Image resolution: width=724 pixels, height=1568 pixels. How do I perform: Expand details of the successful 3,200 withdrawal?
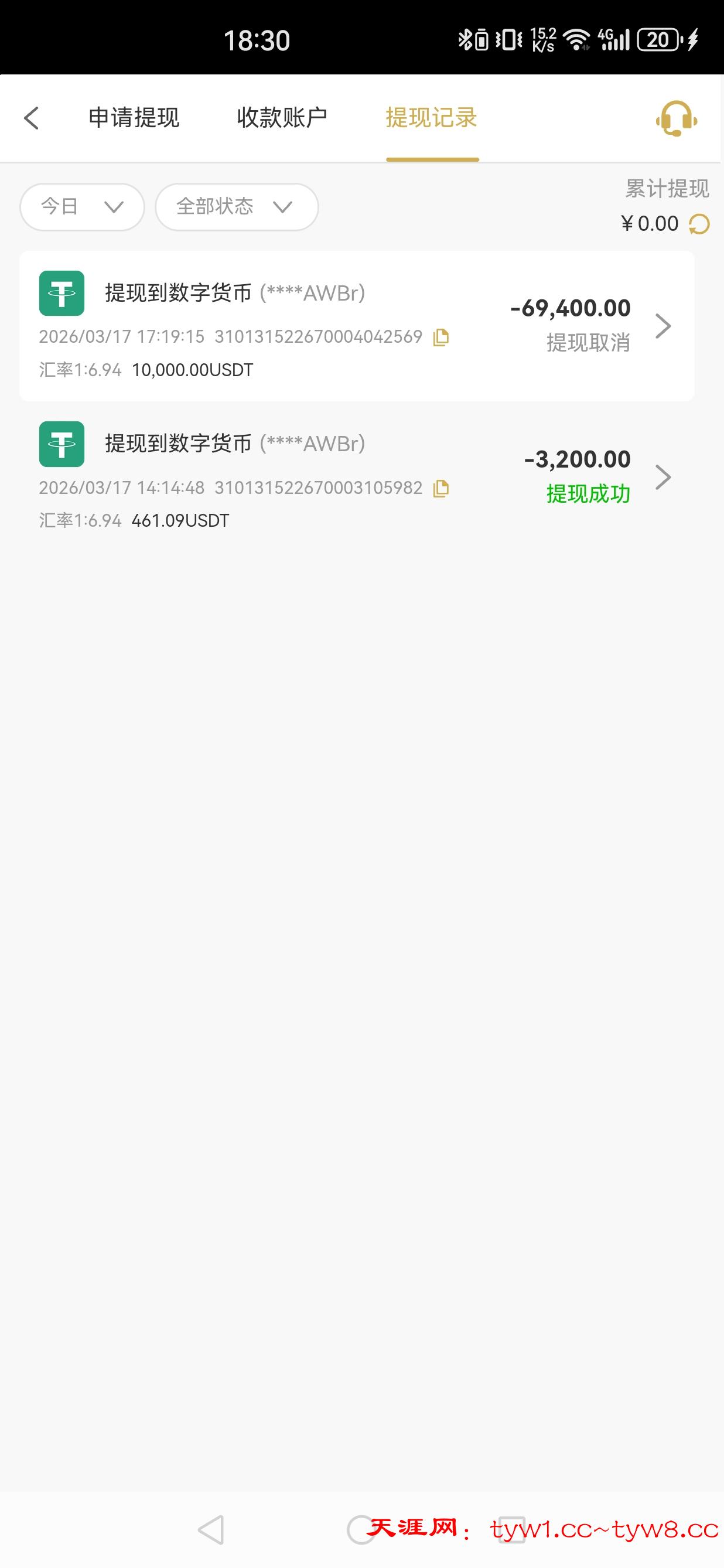[x=663, y=478]
